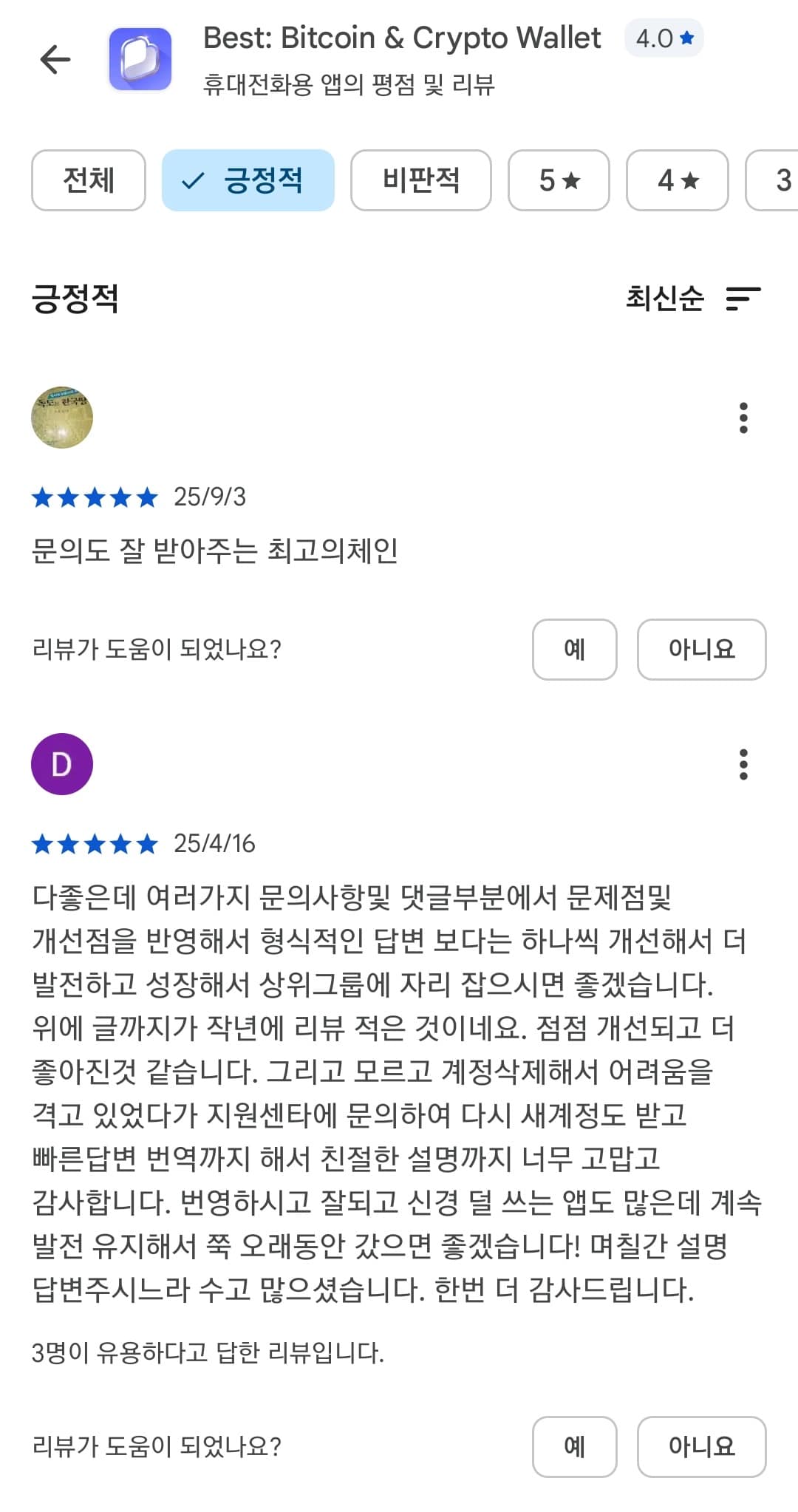Enable the 비판적 reviews filter
Image resolution: width=798 pixels, height=1512 pixels.
[420, 180]
